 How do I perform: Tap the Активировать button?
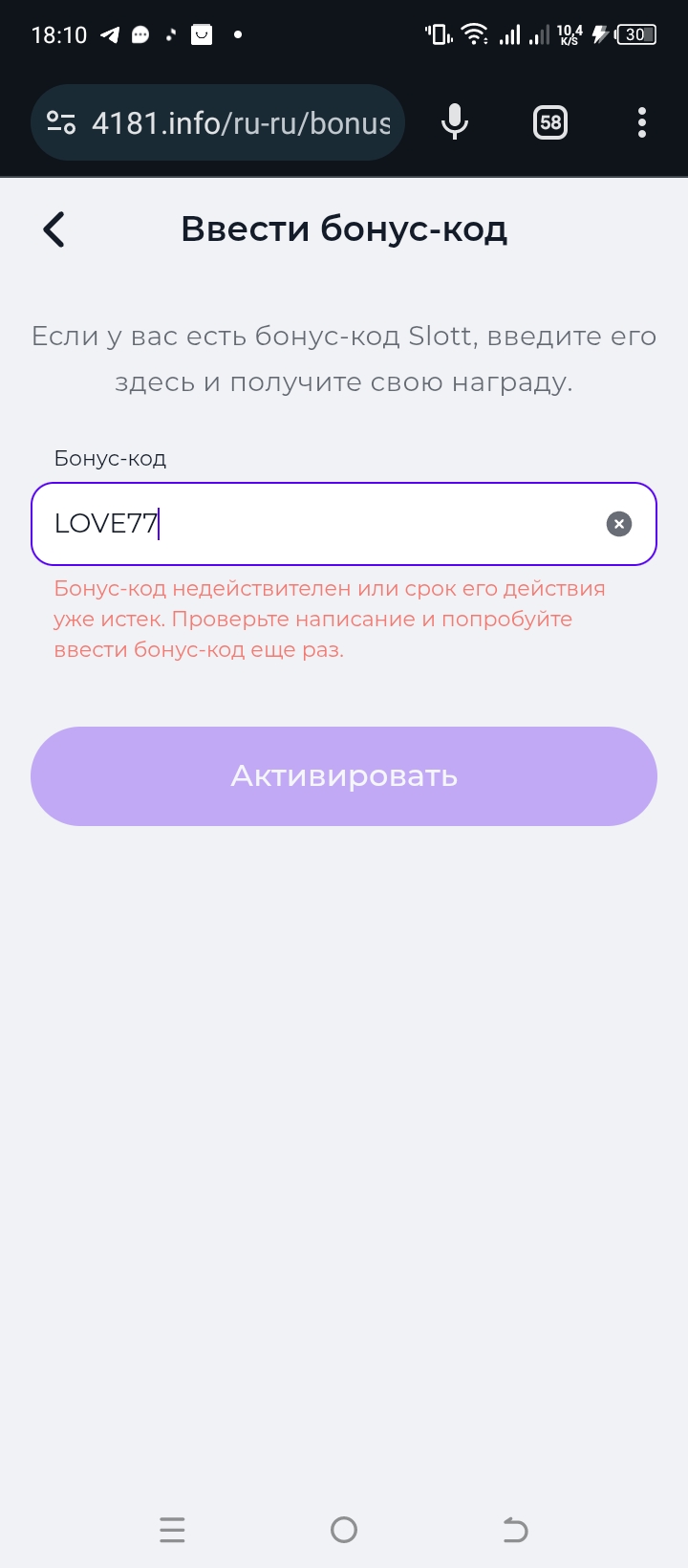tap(344, 776)
